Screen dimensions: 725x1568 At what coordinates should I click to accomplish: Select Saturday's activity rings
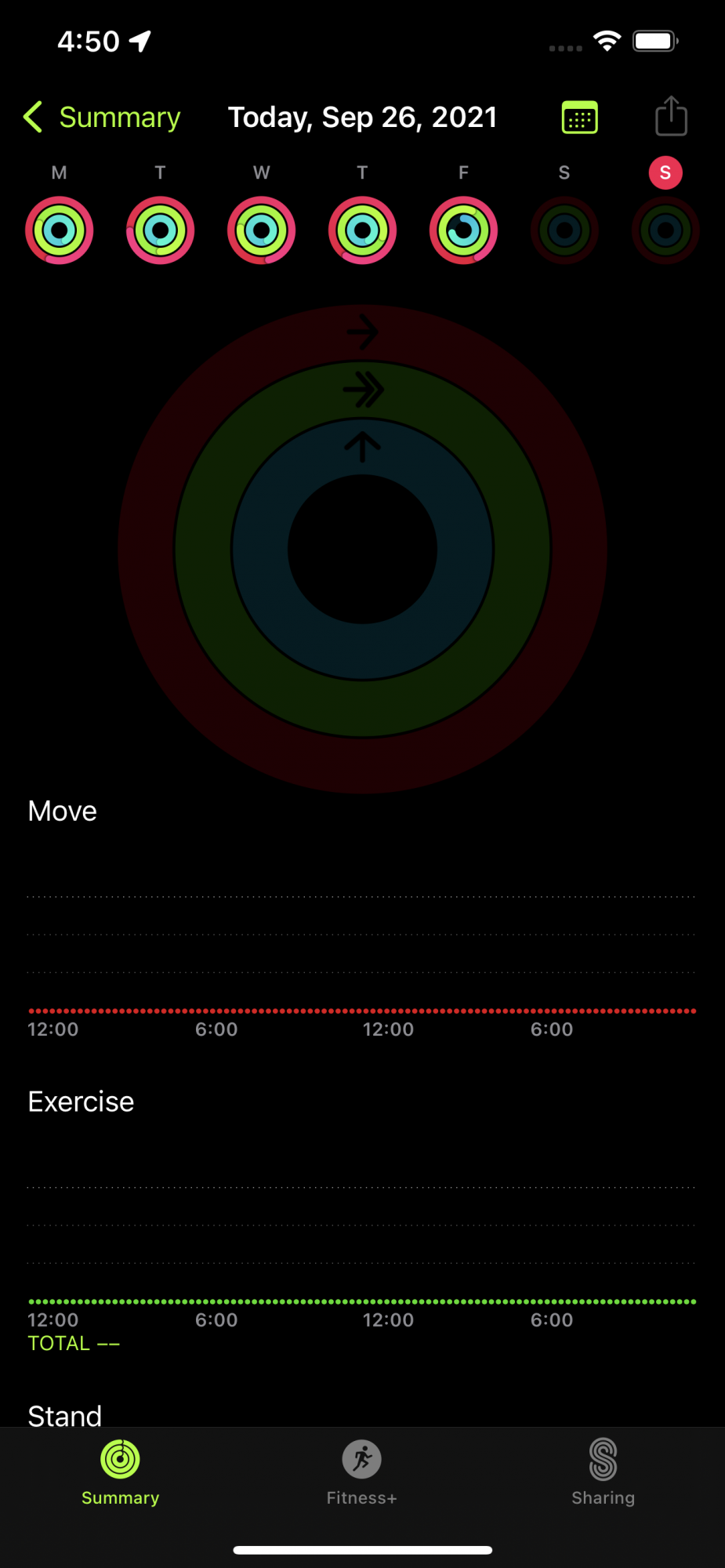pyautogui.click(x=564, y=230)
